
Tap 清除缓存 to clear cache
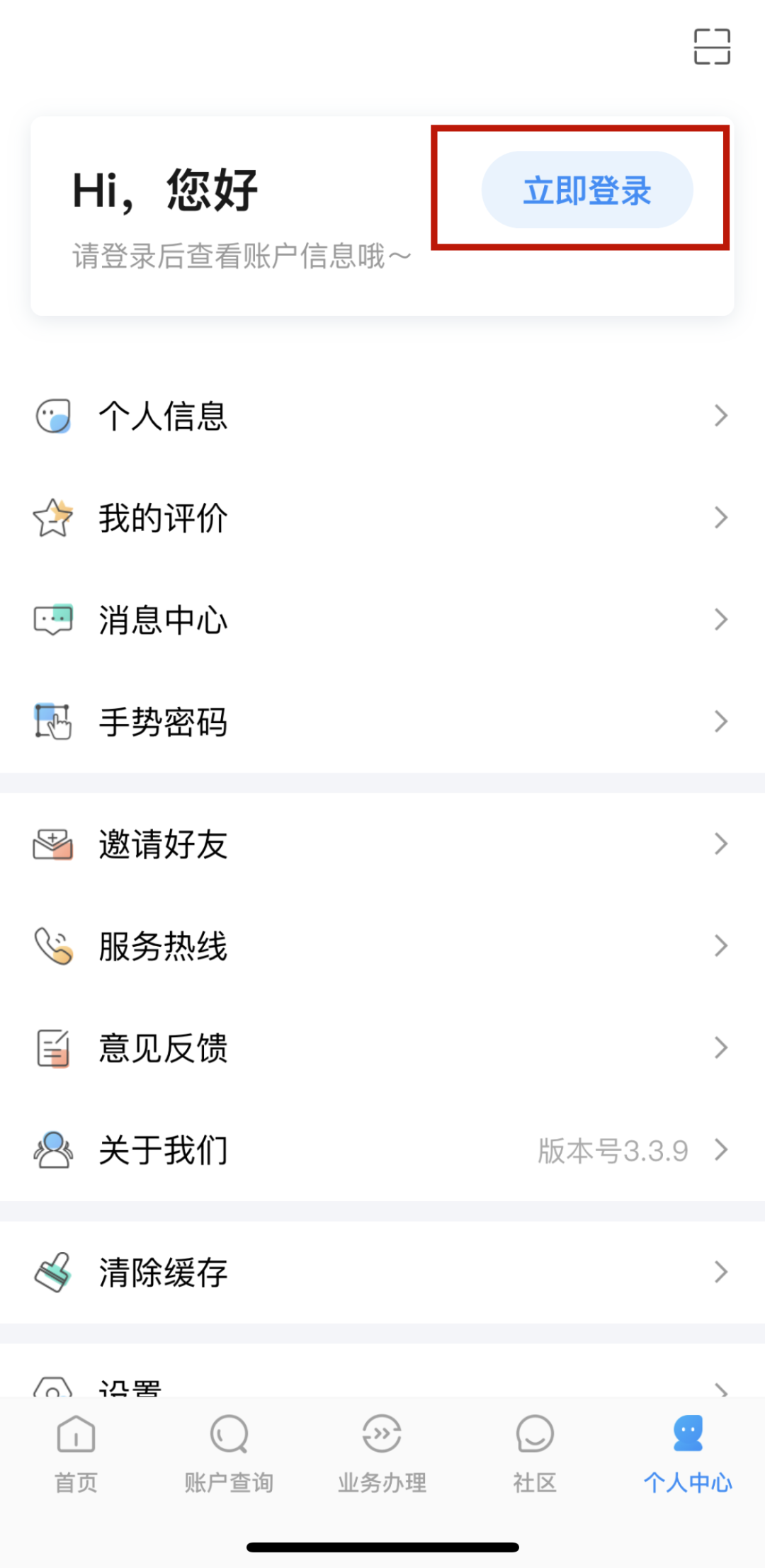(382, 1272)
